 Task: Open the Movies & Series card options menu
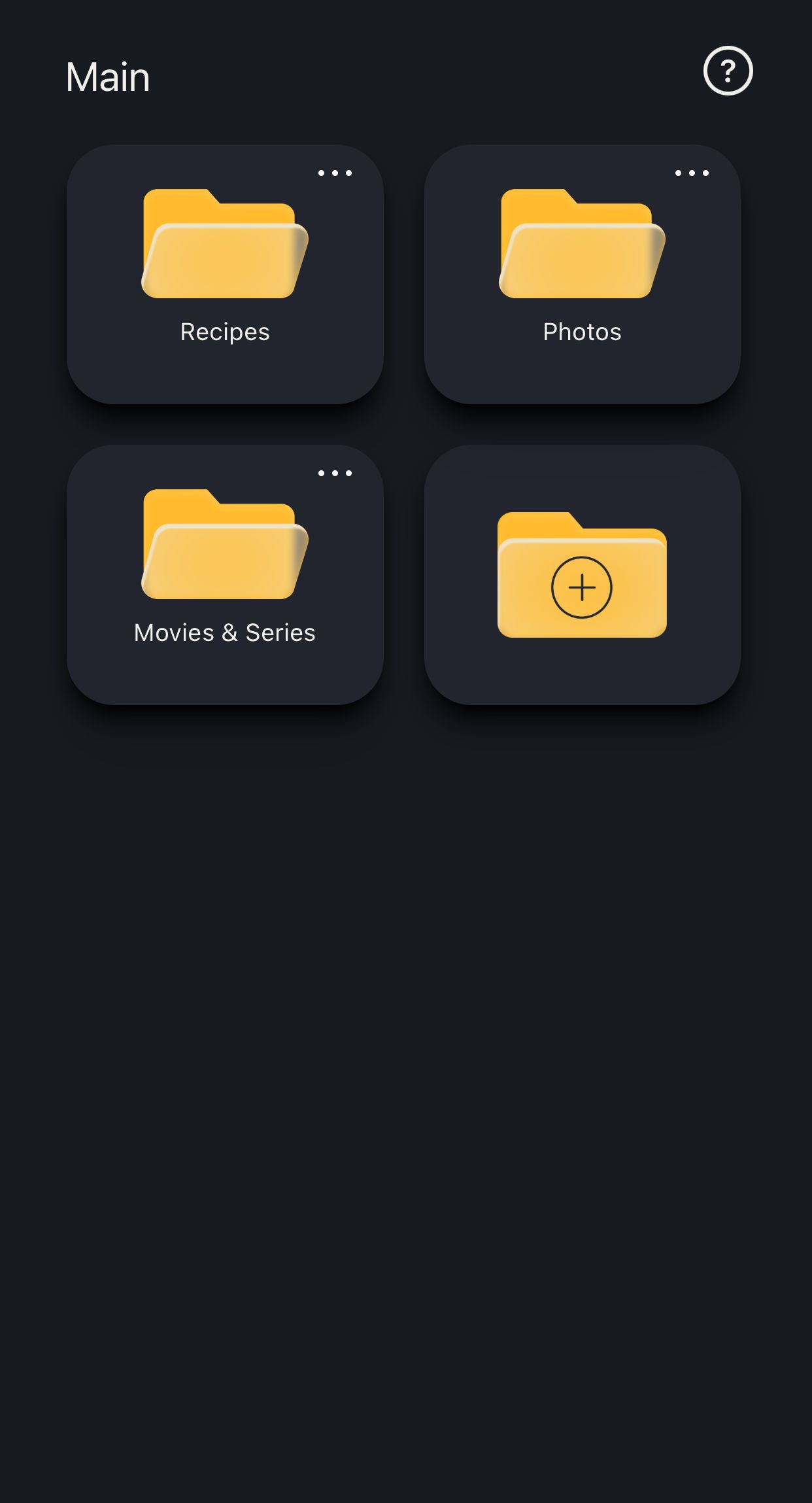pos(335,474)
